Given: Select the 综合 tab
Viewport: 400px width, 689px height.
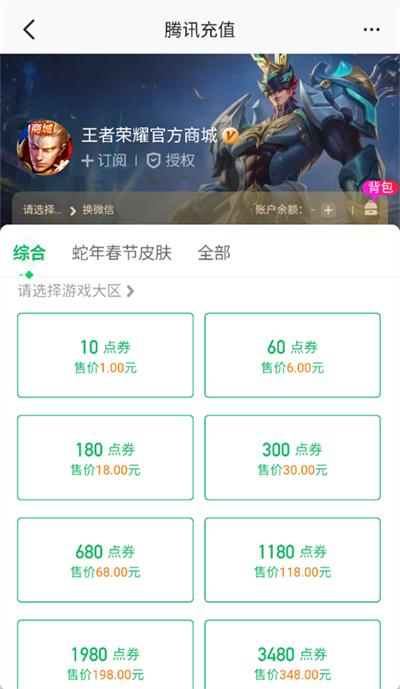Looking at the screenshot, I should tap(29, 253).
